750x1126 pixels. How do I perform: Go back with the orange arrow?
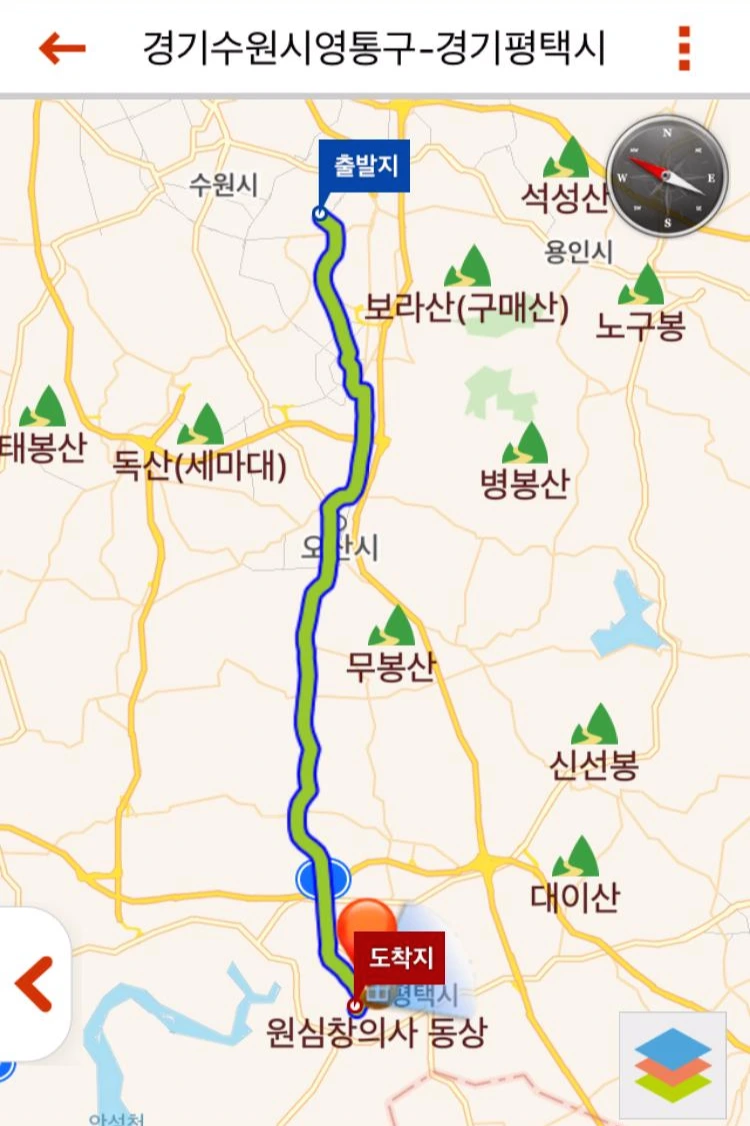point(62,48)
